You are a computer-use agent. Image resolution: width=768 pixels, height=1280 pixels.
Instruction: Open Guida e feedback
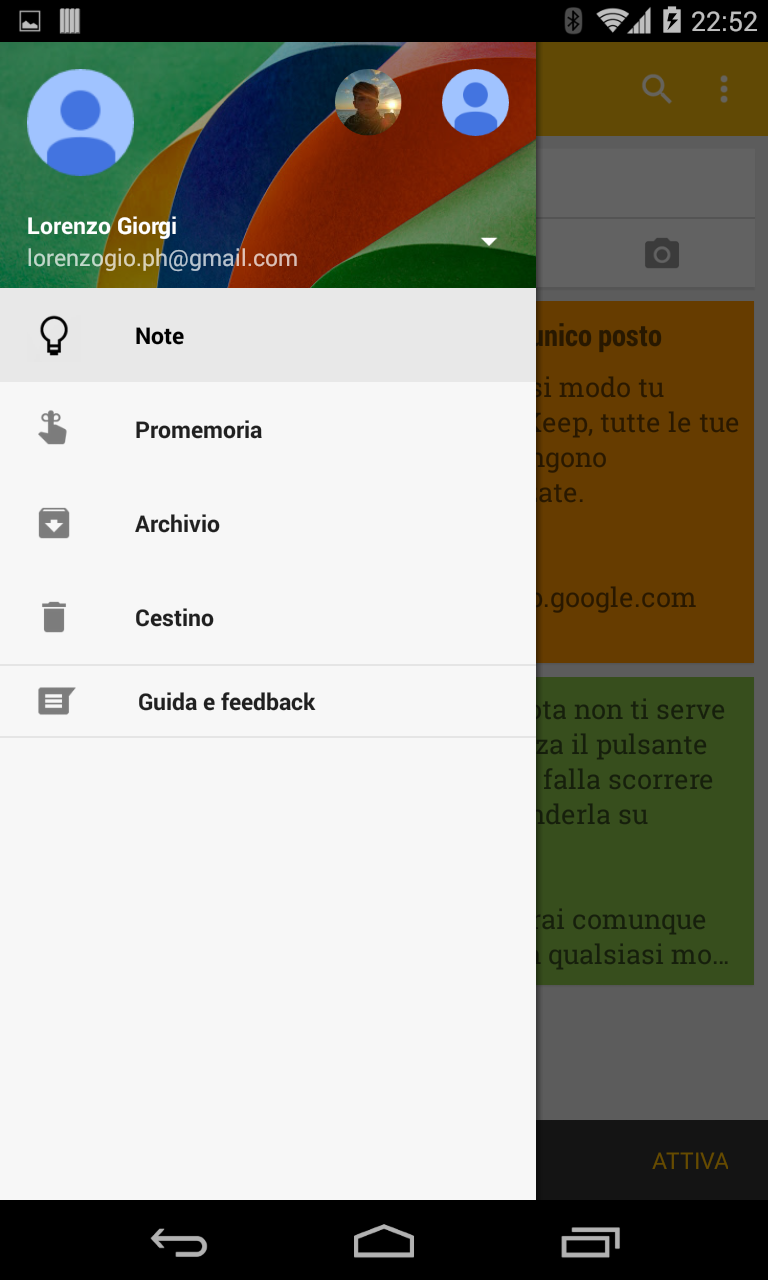(268, 702)
